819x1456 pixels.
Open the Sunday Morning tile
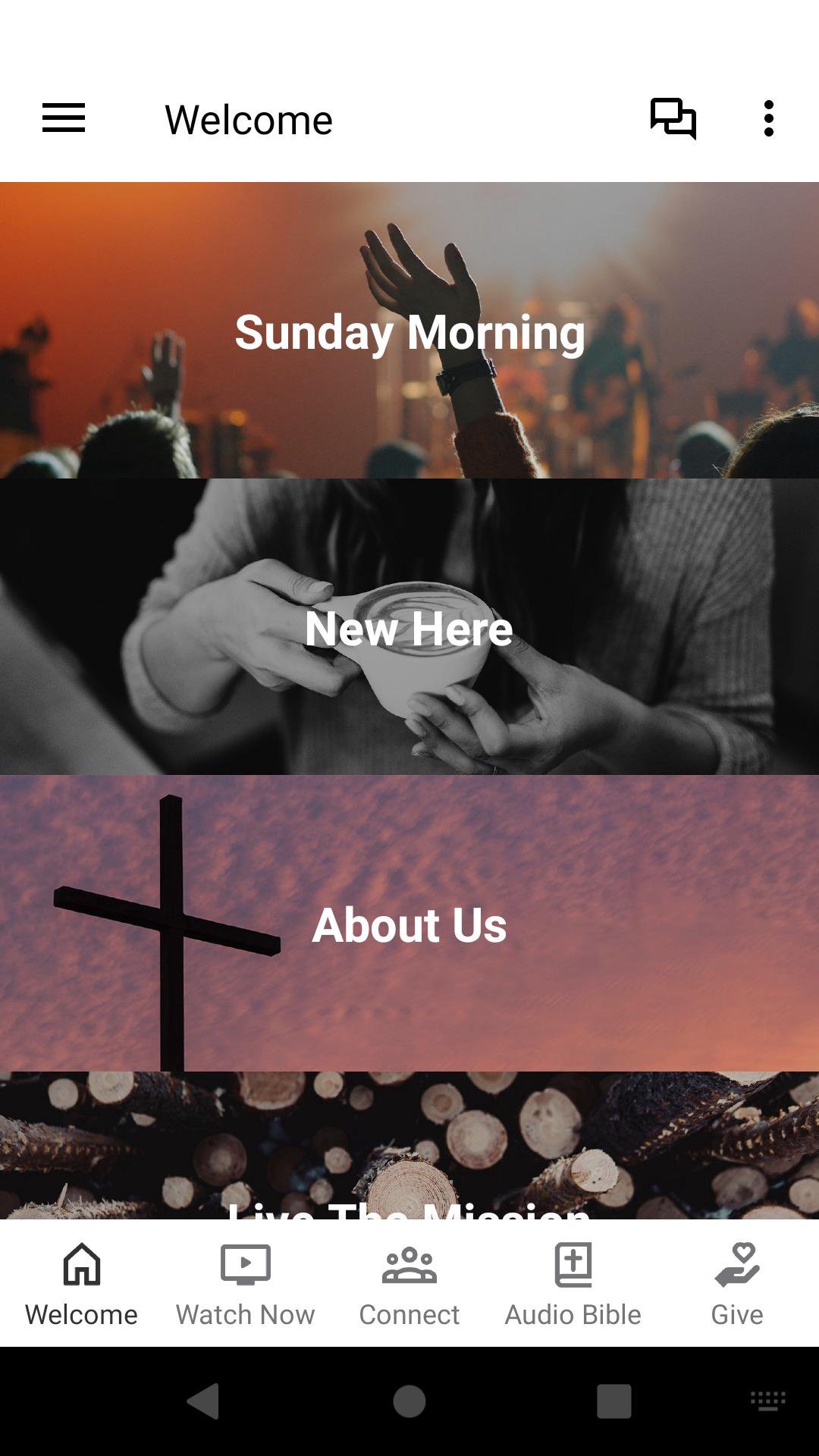pos(409,331)
